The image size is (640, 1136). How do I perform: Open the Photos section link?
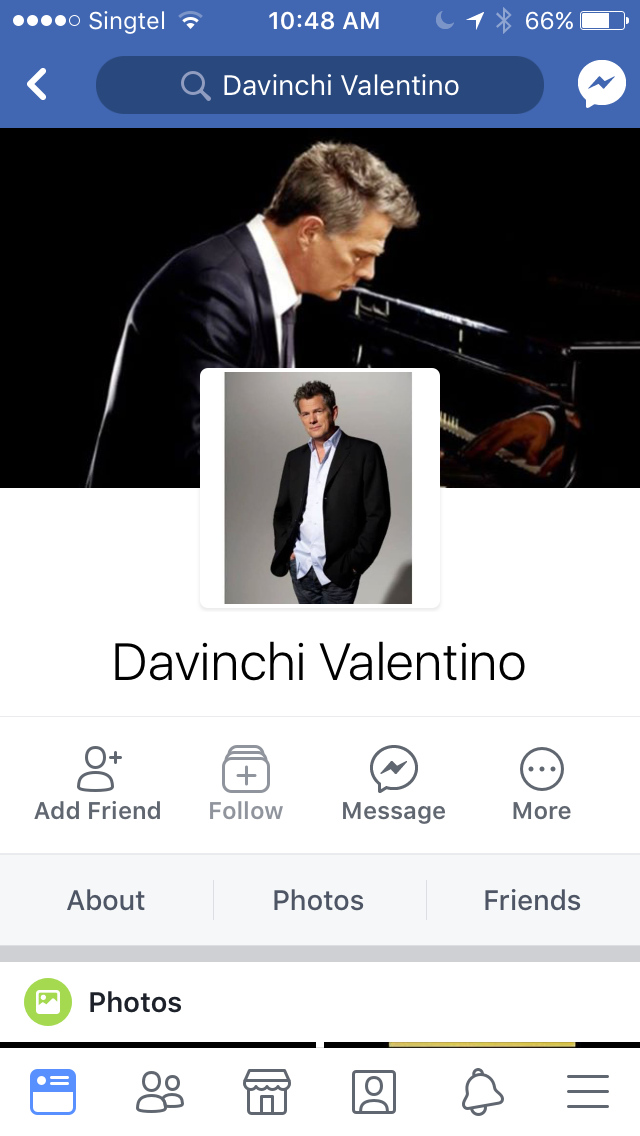(318, 900)
